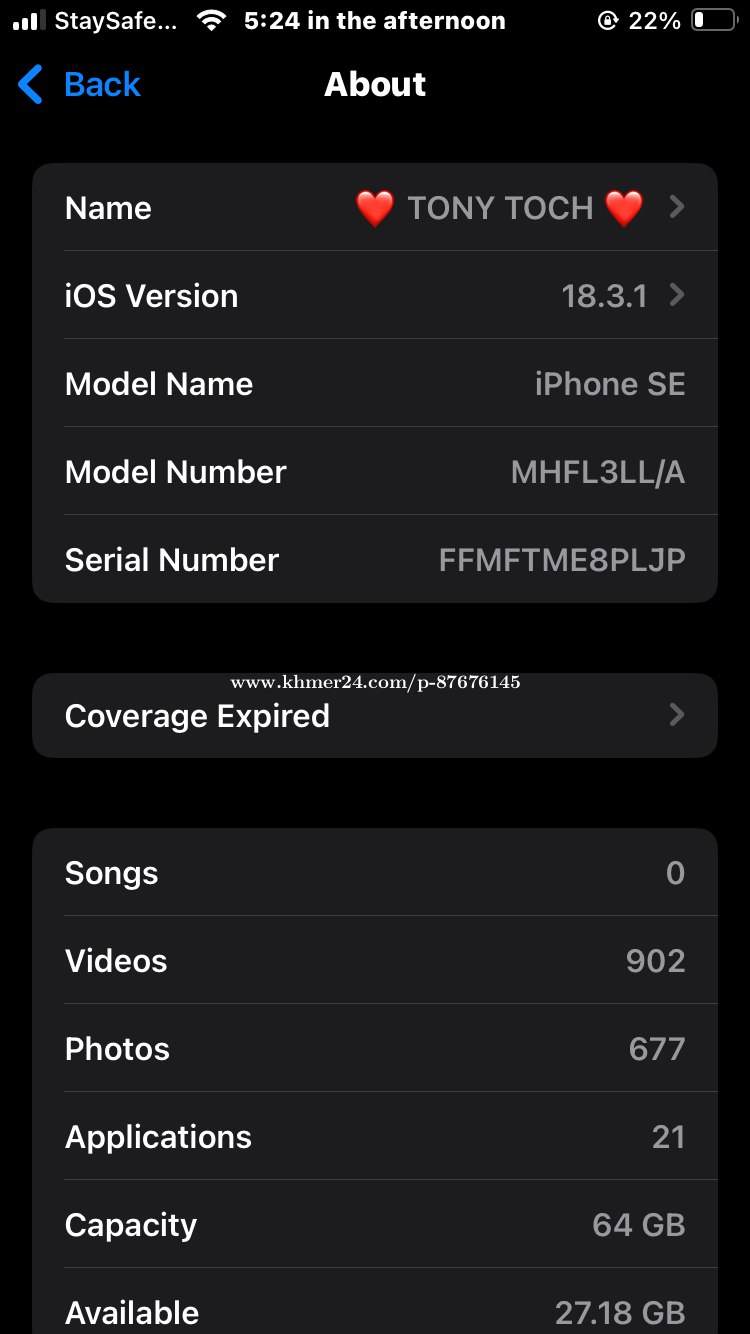
Task: Go back to the previous settings page
Action: point(80,85)
